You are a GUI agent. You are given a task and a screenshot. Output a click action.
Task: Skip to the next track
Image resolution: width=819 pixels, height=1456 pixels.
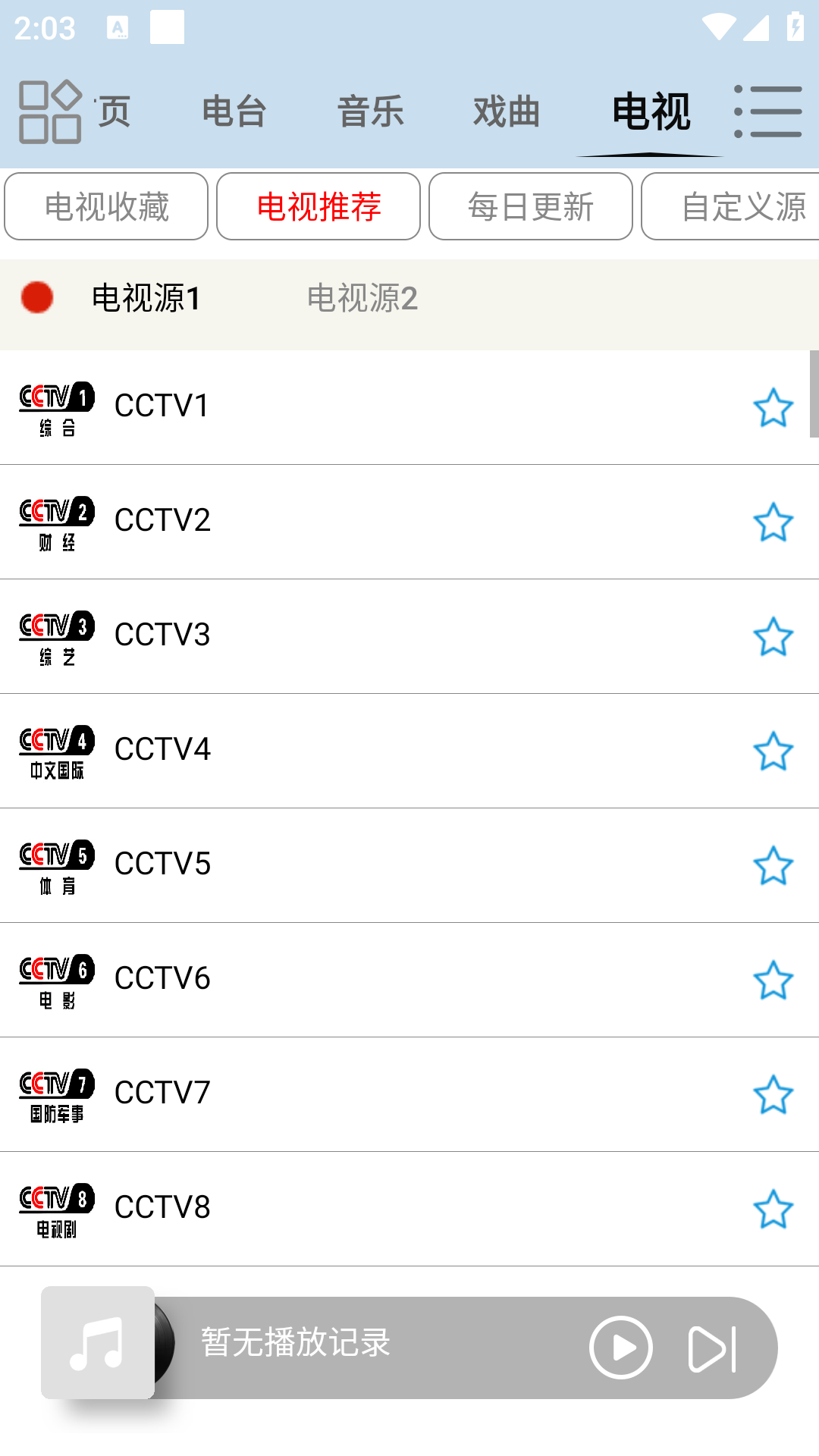[712, 1349]
